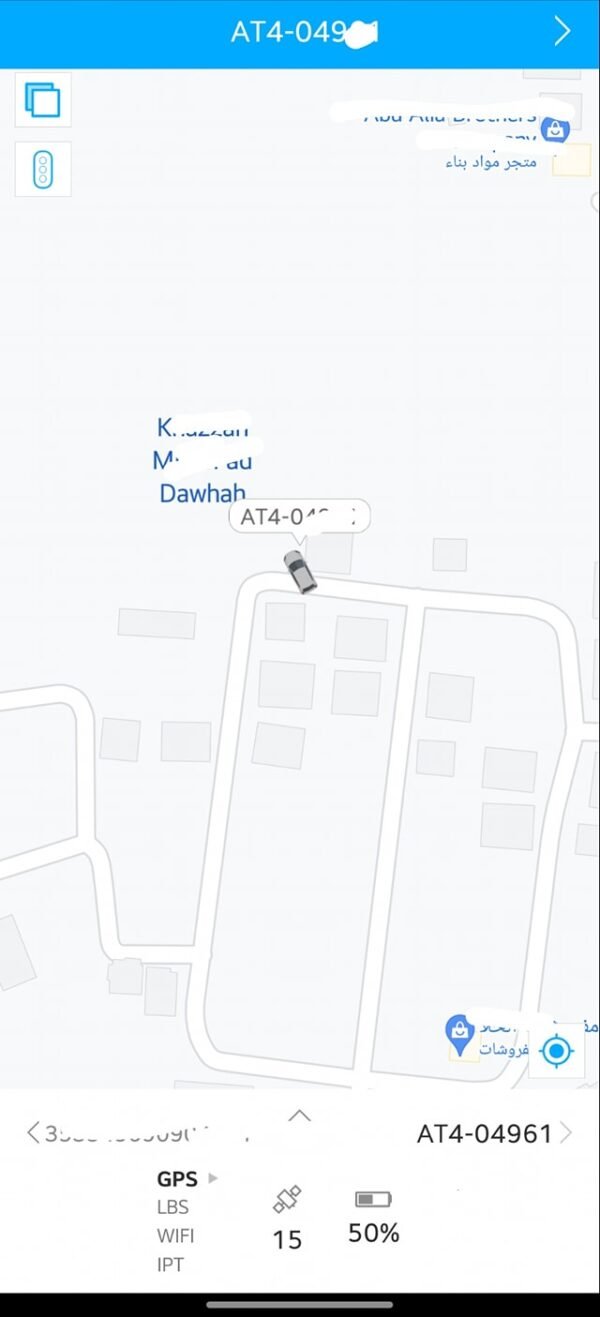Screen dimensions: 600x1317
Task: Go to the next device after AT4-04961
Action: point(566,1133)
